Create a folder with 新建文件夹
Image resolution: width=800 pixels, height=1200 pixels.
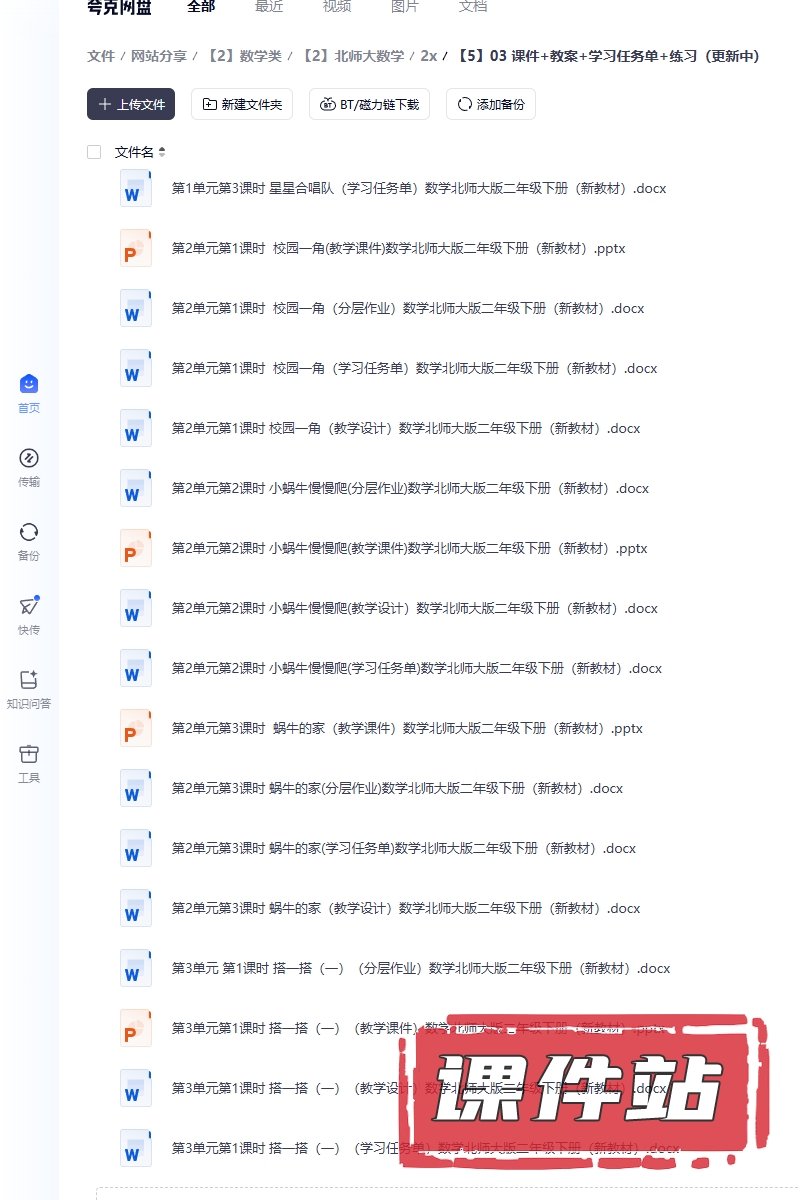tap(242, 104)
